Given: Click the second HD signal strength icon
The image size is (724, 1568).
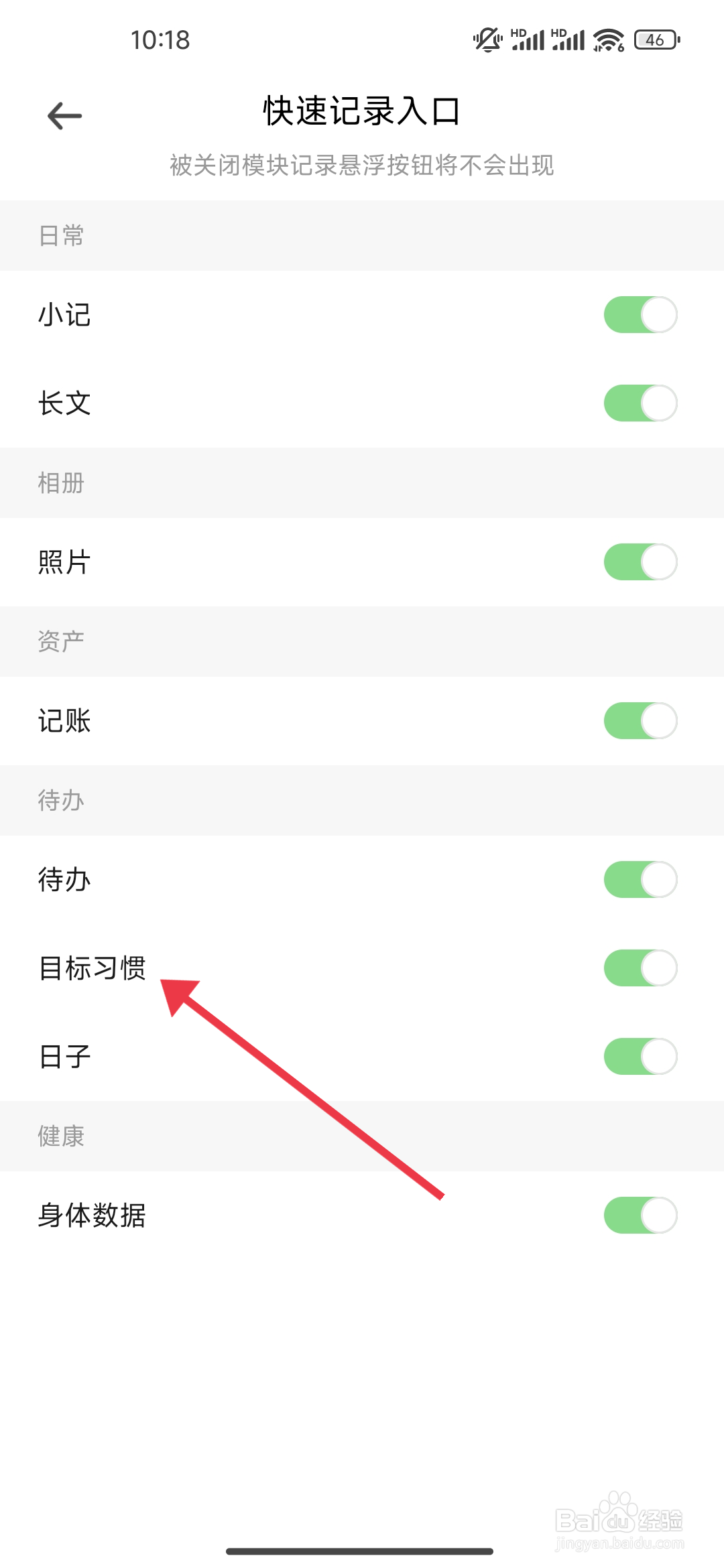Looking at the screenshot, I should click(569, 40).
